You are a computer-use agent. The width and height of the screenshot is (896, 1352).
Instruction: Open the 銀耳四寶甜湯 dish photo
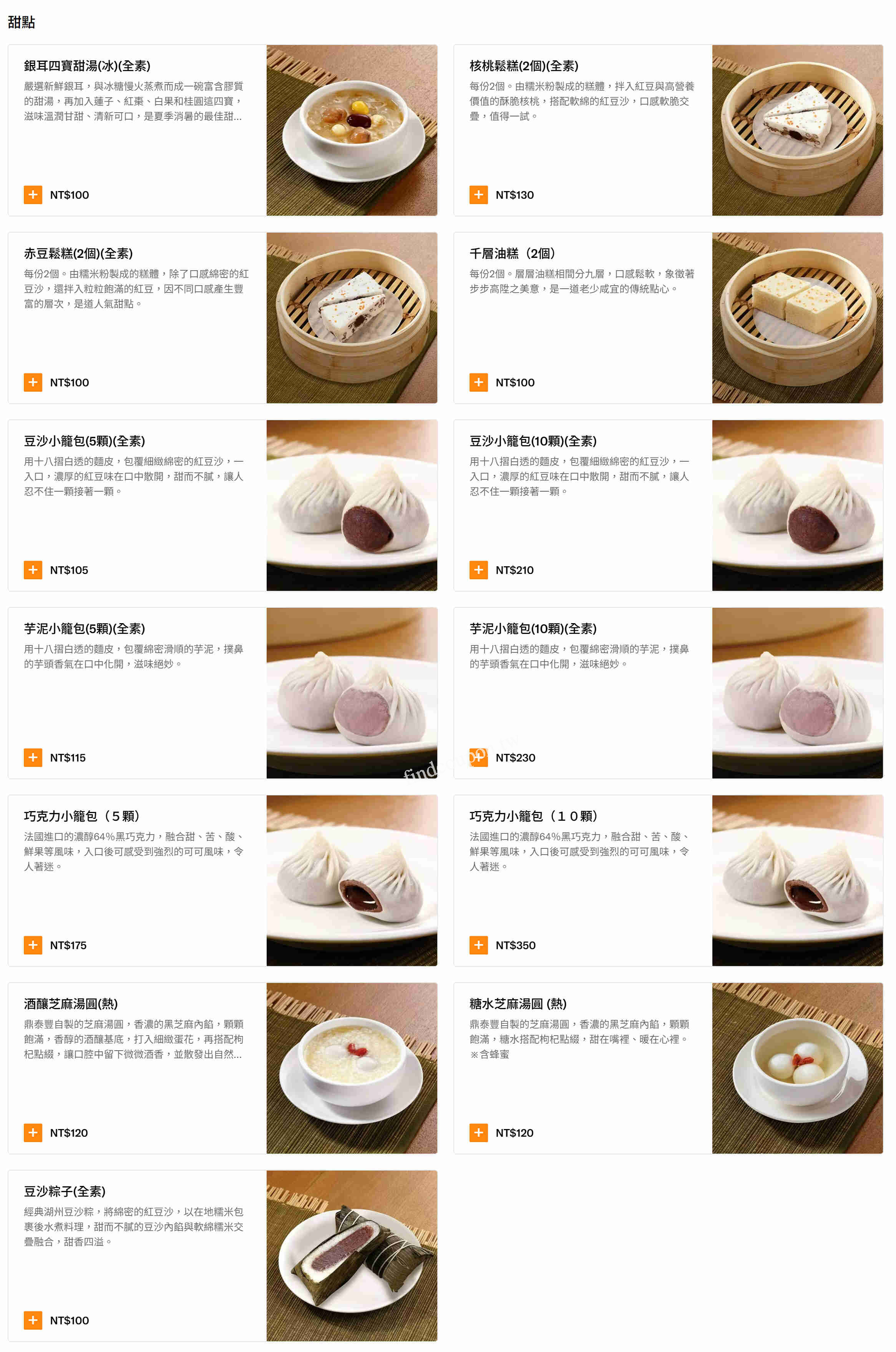[352, 130]
